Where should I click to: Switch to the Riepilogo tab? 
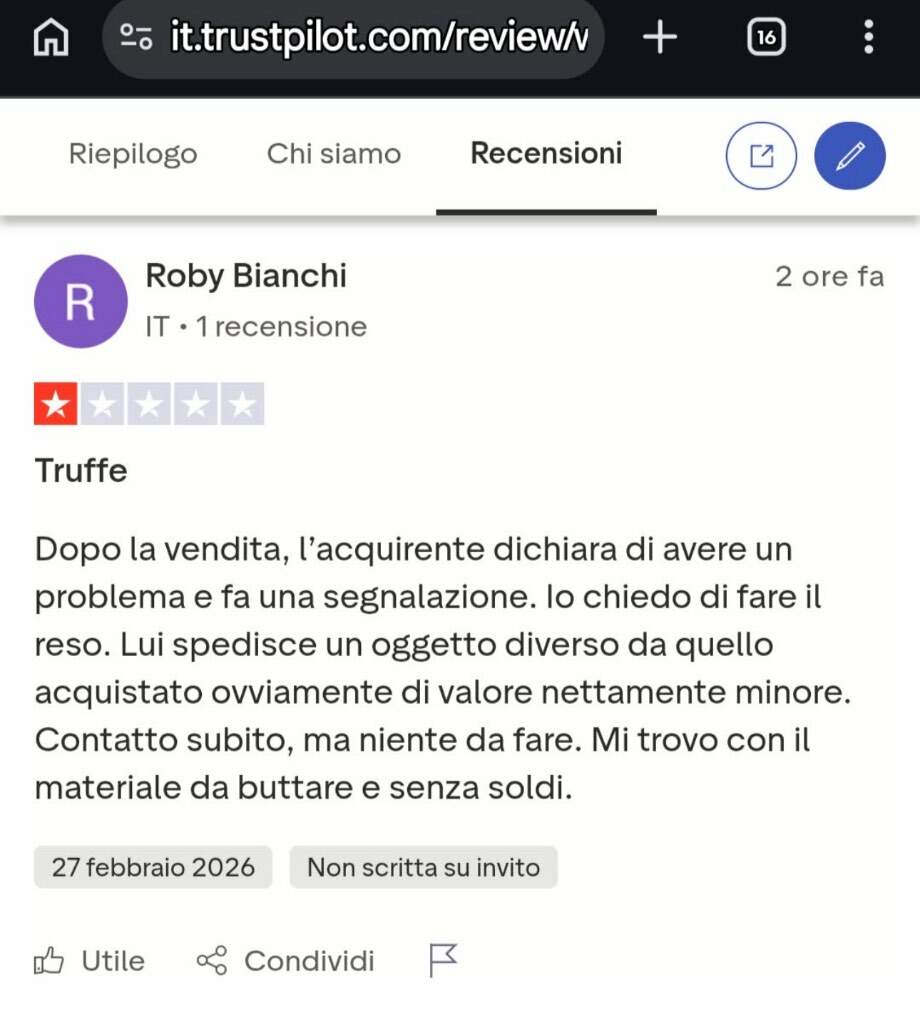(x=133, y=154)
